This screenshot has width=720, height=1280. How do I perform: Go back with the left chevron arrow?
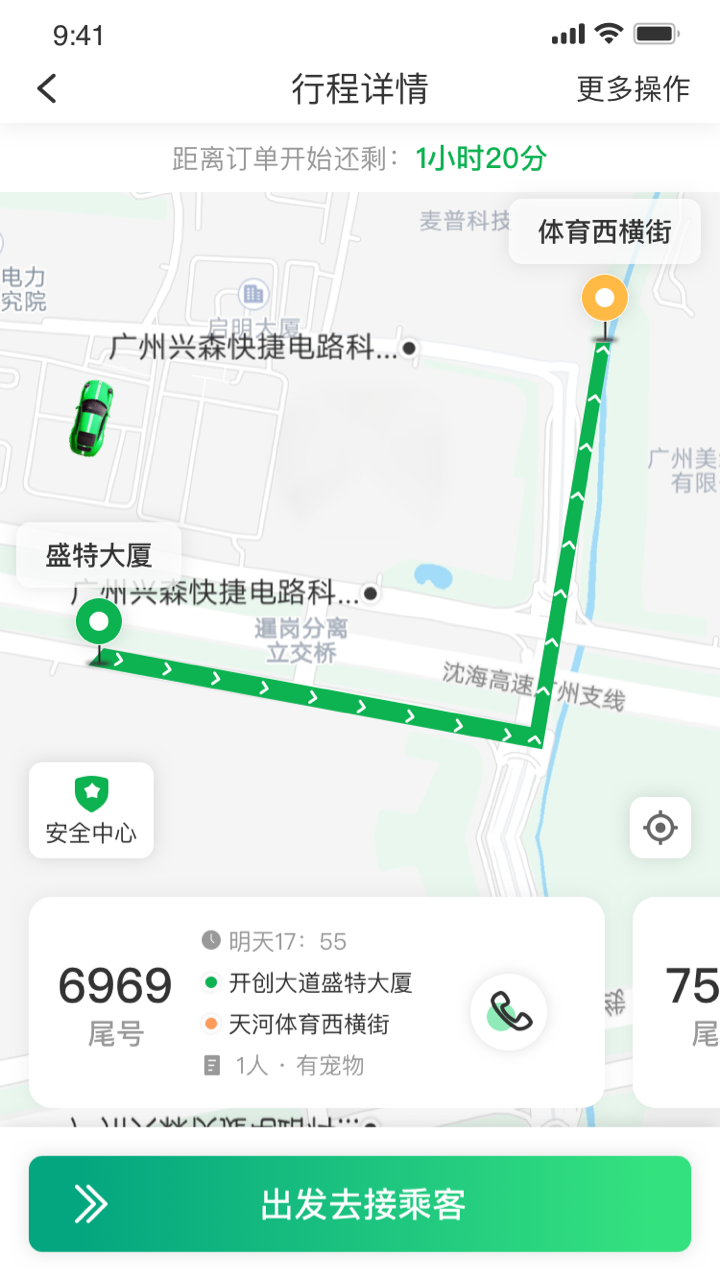pos(44,88)
